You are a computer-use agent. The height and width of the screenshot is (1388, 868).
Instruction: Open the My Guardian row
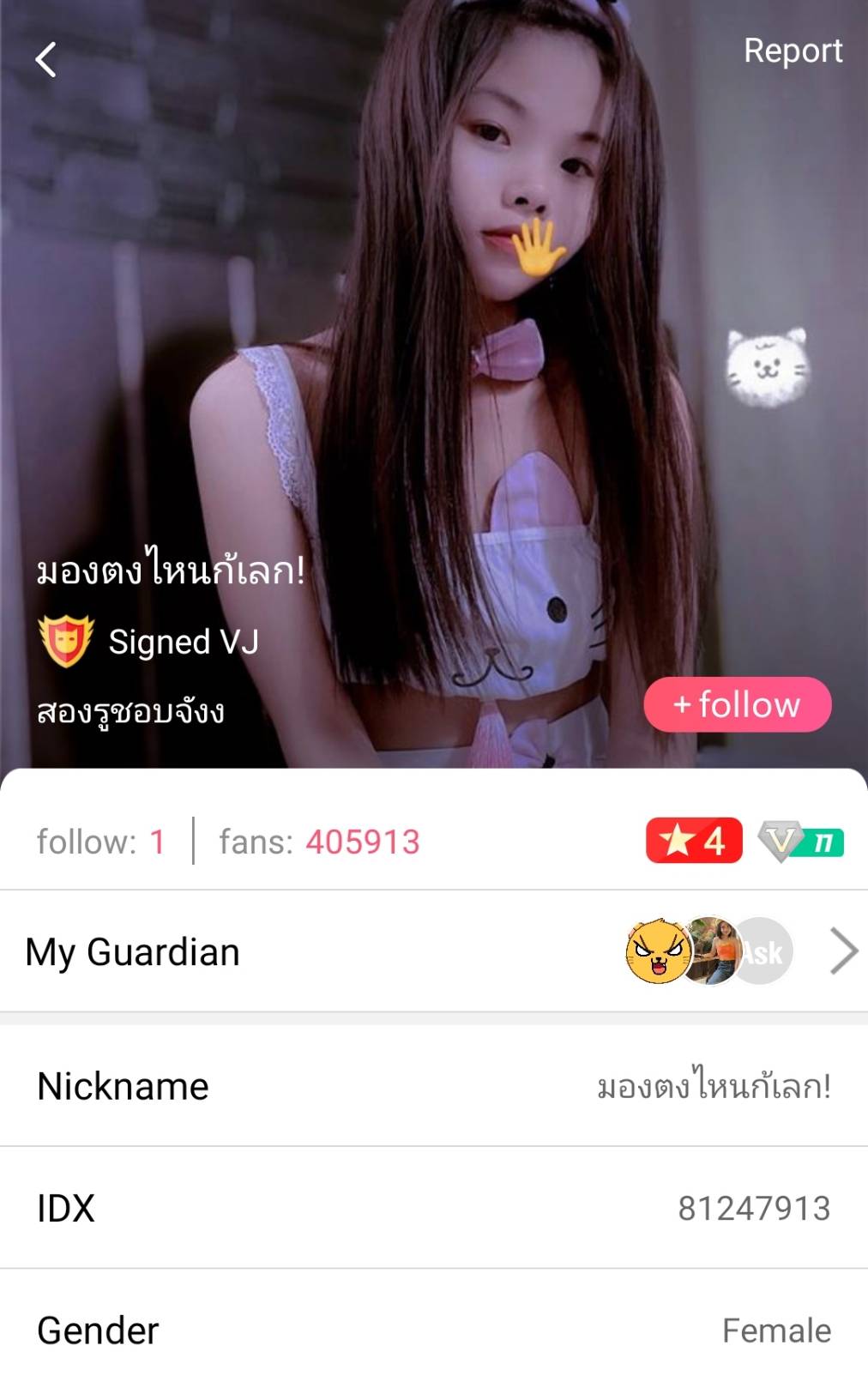tap(433, 951)
